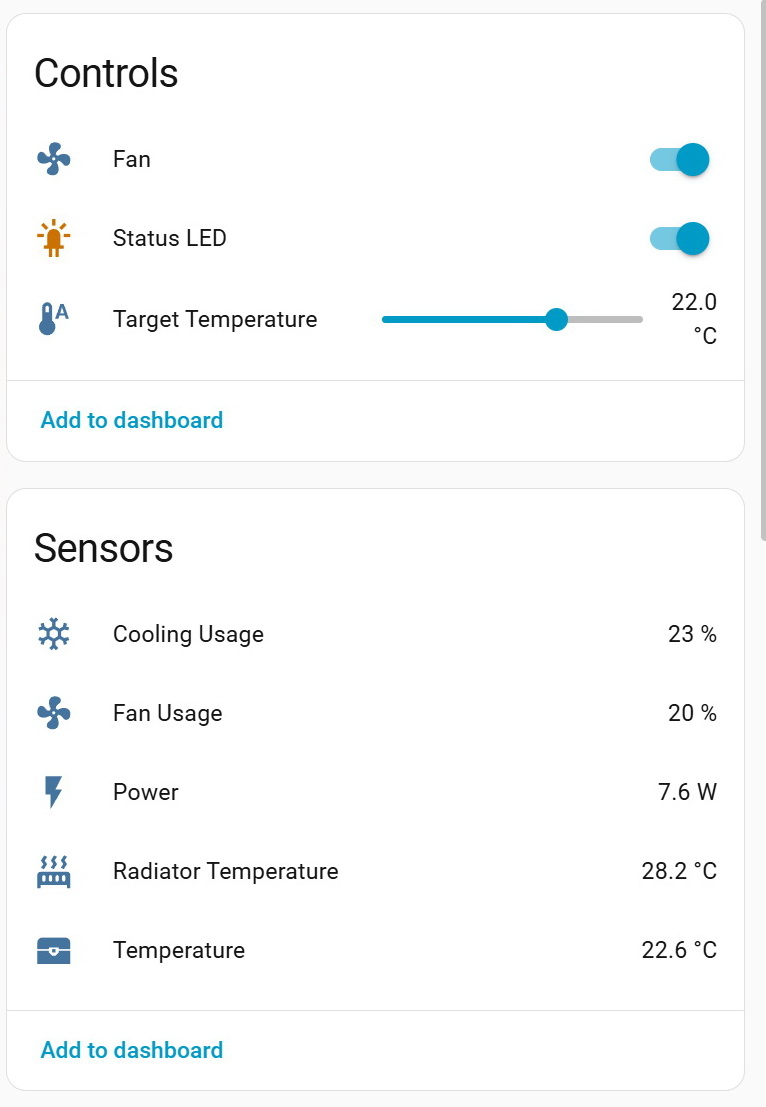Add Controls card to dashboard
Screen dimensions: 766x1107
[x=131, y=420]
